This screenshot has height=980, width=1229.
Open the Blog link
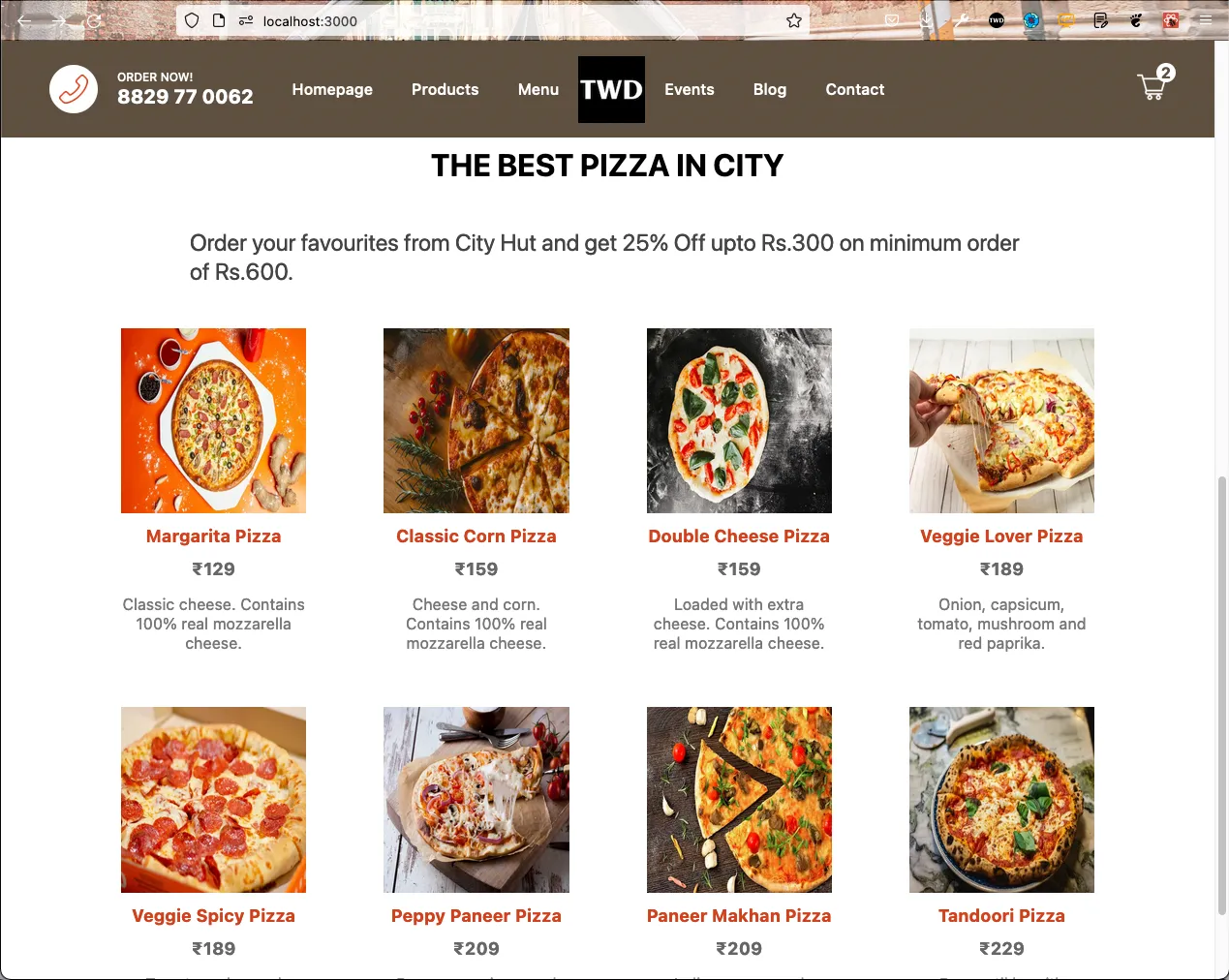pyautogui.click(x=769, y=89)
